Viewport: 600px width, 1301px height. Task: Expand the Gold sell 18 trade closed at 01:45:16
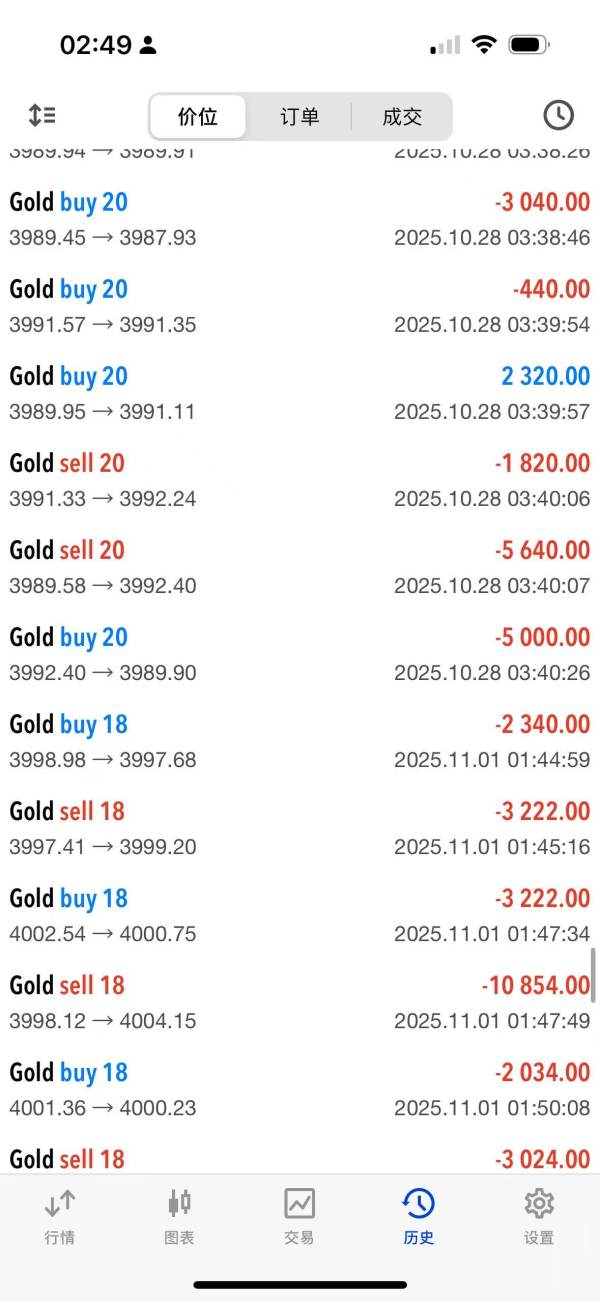pos(300,828)
